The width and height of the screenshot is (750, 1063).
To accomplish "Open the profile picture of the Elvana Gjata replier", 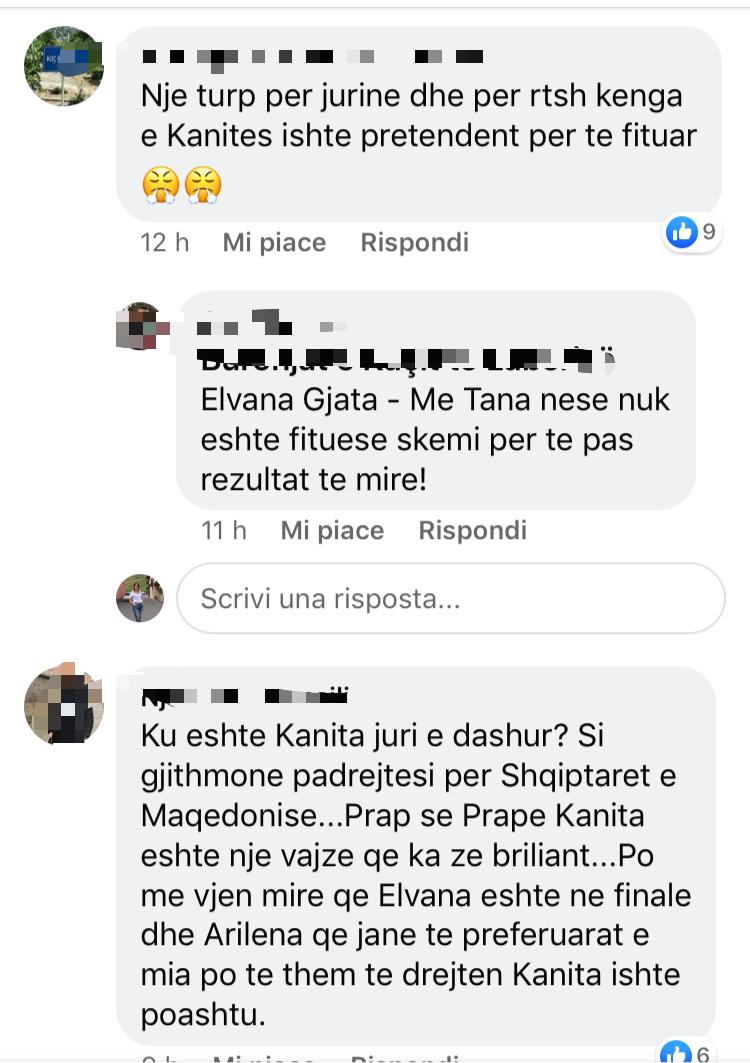I will tap(140, 327).
